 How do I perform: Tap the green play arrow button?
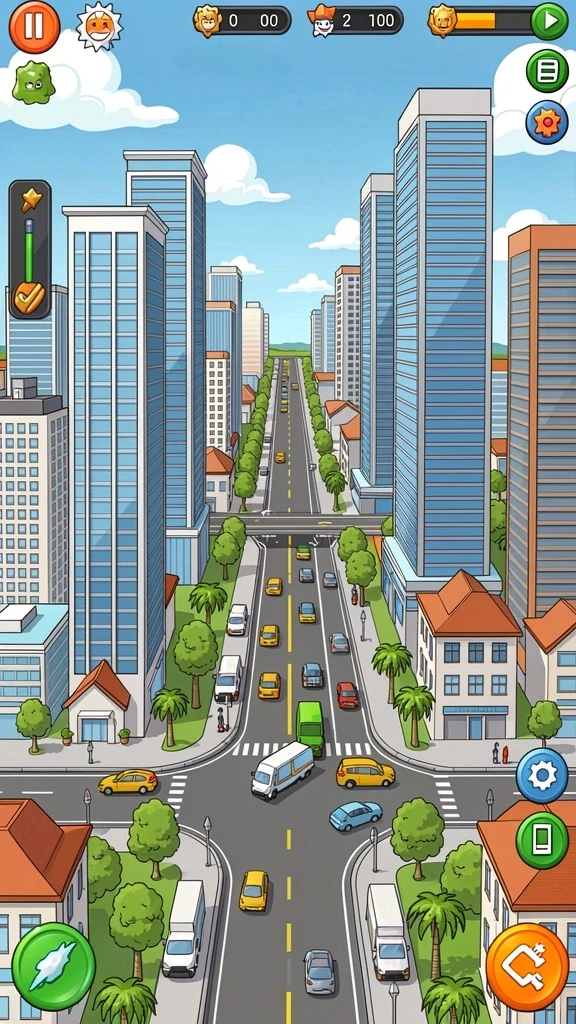tap(549, 21)
